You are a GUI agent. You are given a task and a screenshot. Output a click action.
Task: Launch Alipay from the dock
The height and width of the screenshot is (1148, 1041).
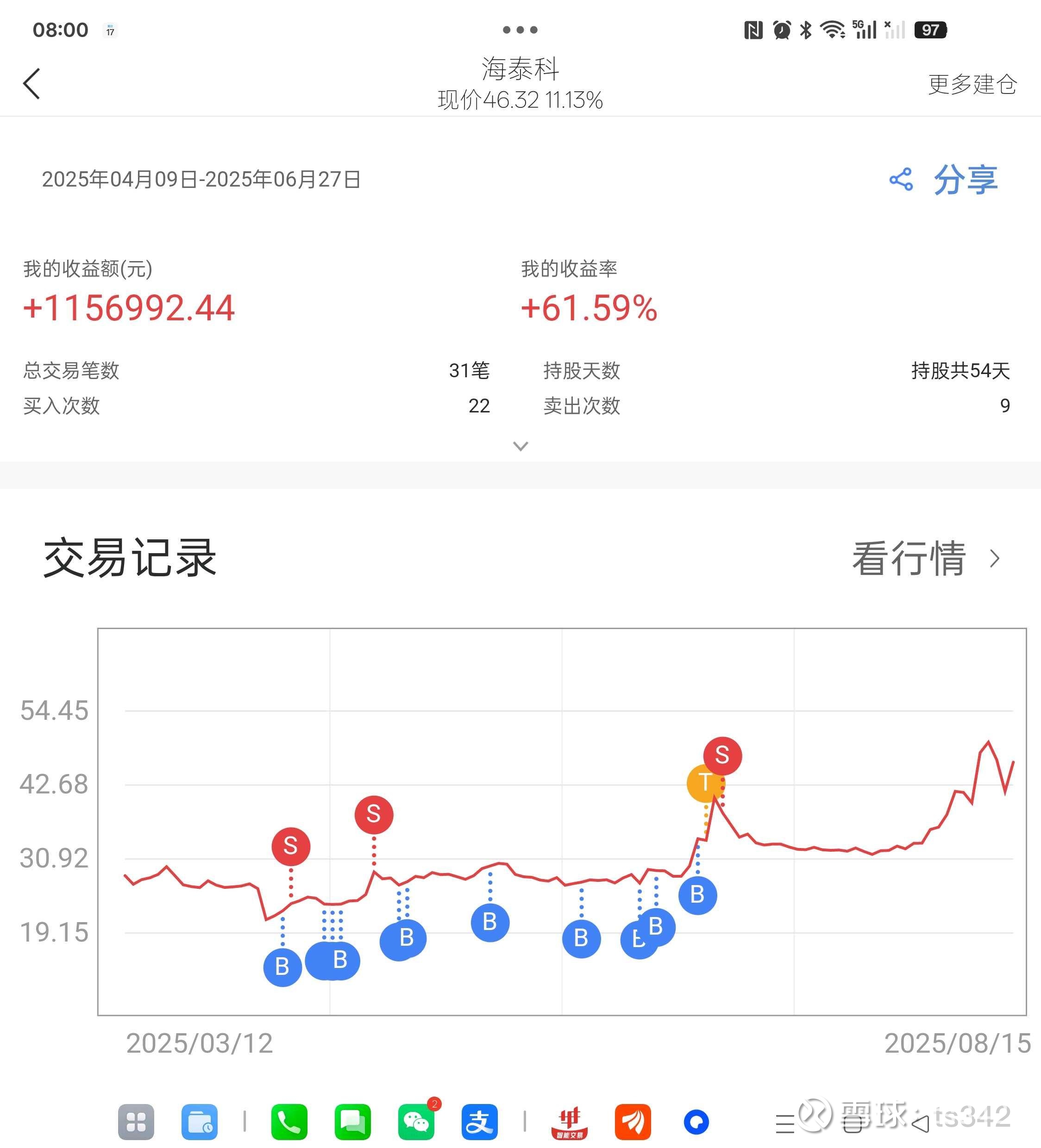(479, 1122)
